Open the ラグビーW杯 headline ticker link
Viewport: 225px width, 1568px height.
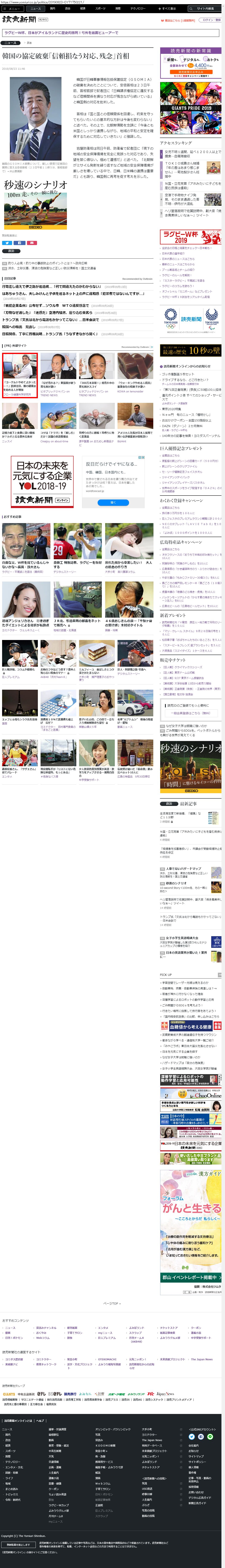[61, 32]
